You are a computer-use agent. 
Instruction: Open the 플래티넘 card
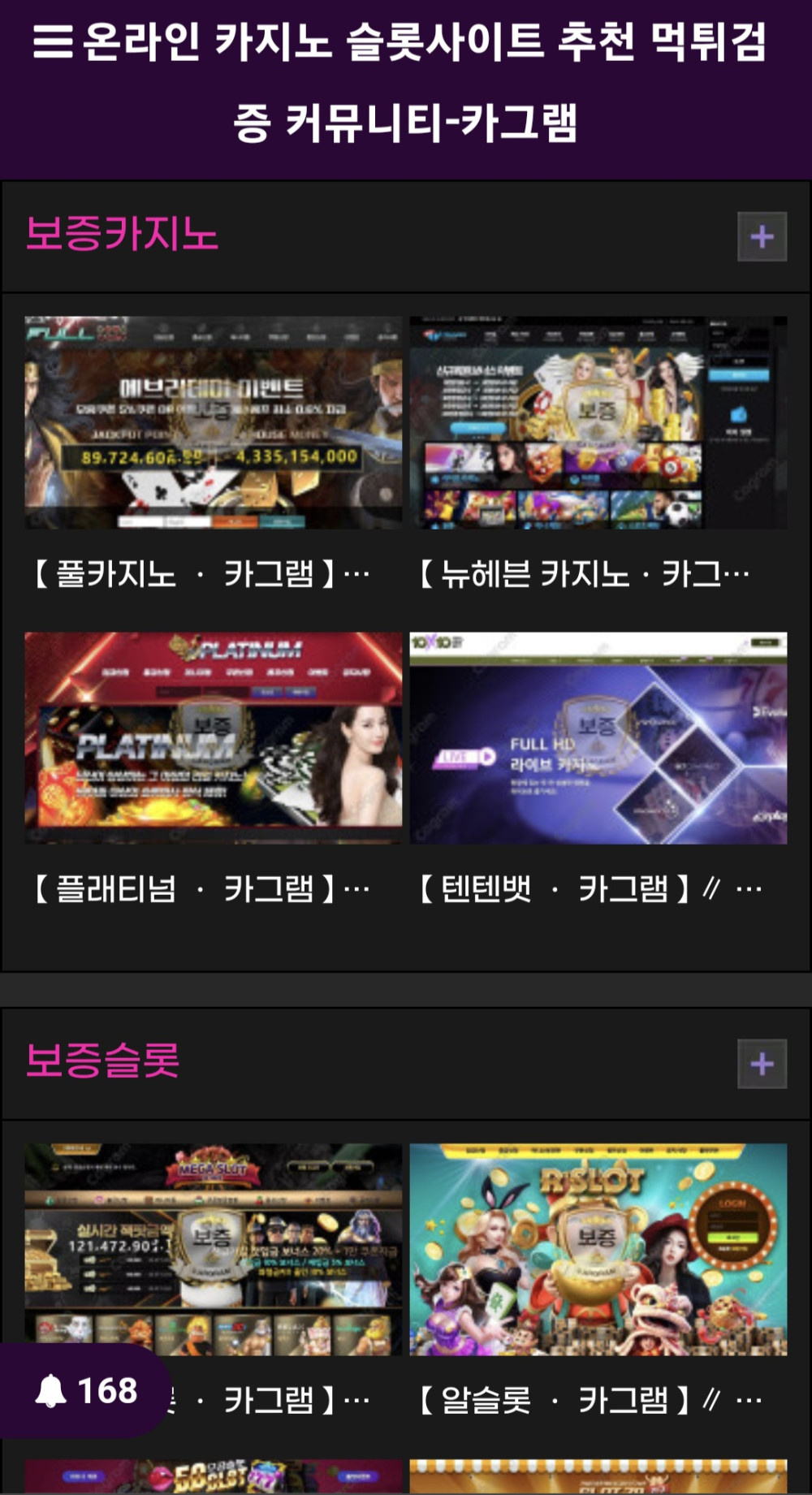(214, 738)
